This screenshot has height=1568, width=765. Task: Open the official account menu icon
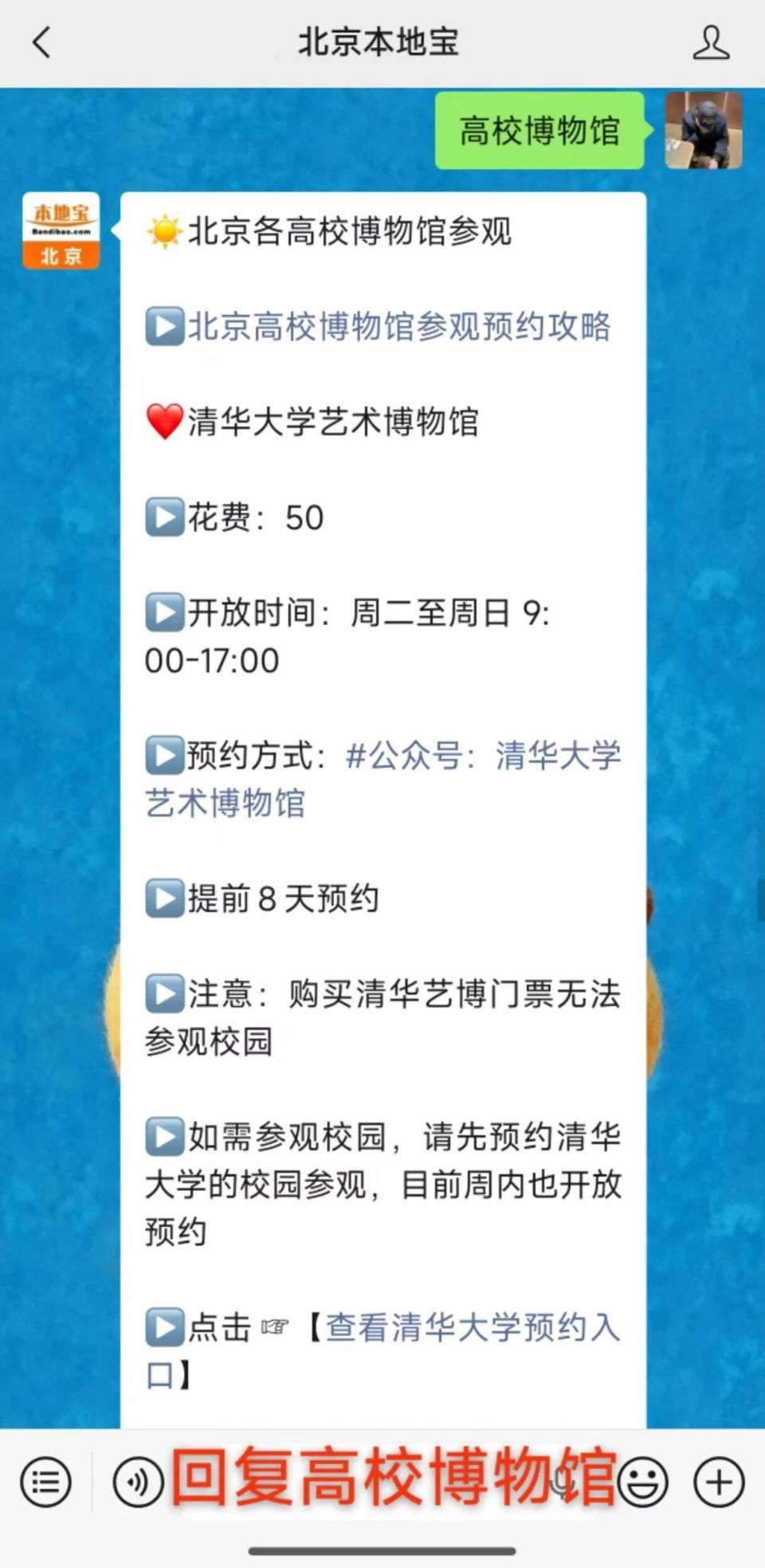[x=45, y=1480]
